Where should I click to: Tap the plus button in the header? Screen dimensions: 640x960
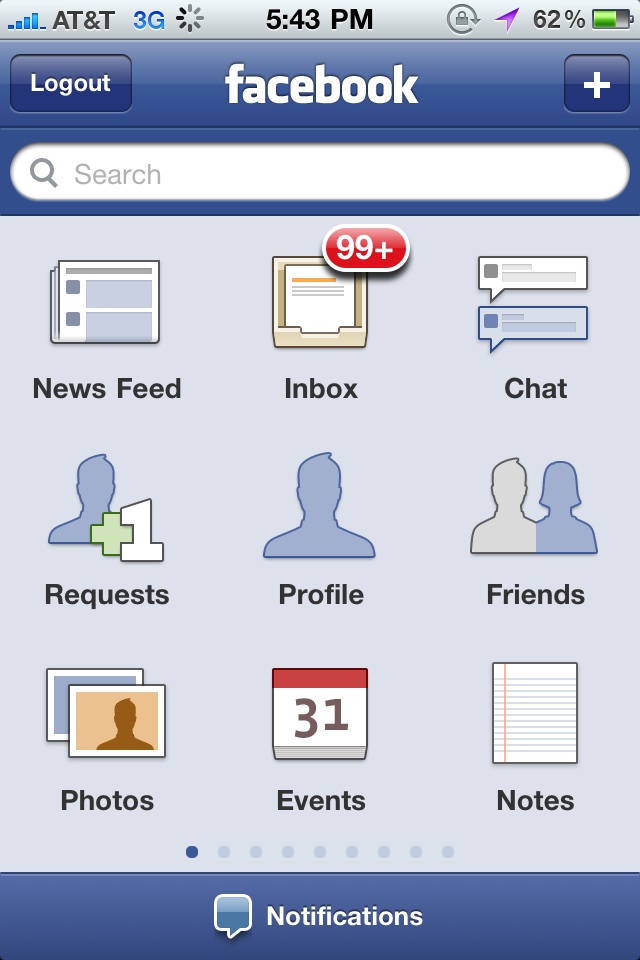tap(596, 84)
